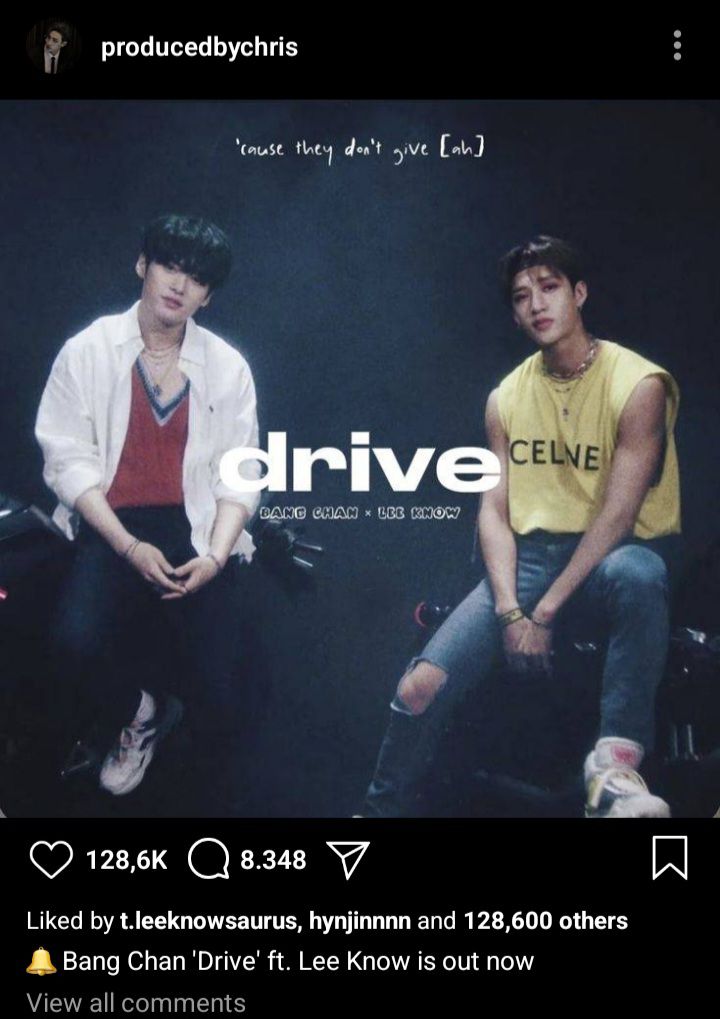Open the post's three-dot overflow menu

point(678,46)
